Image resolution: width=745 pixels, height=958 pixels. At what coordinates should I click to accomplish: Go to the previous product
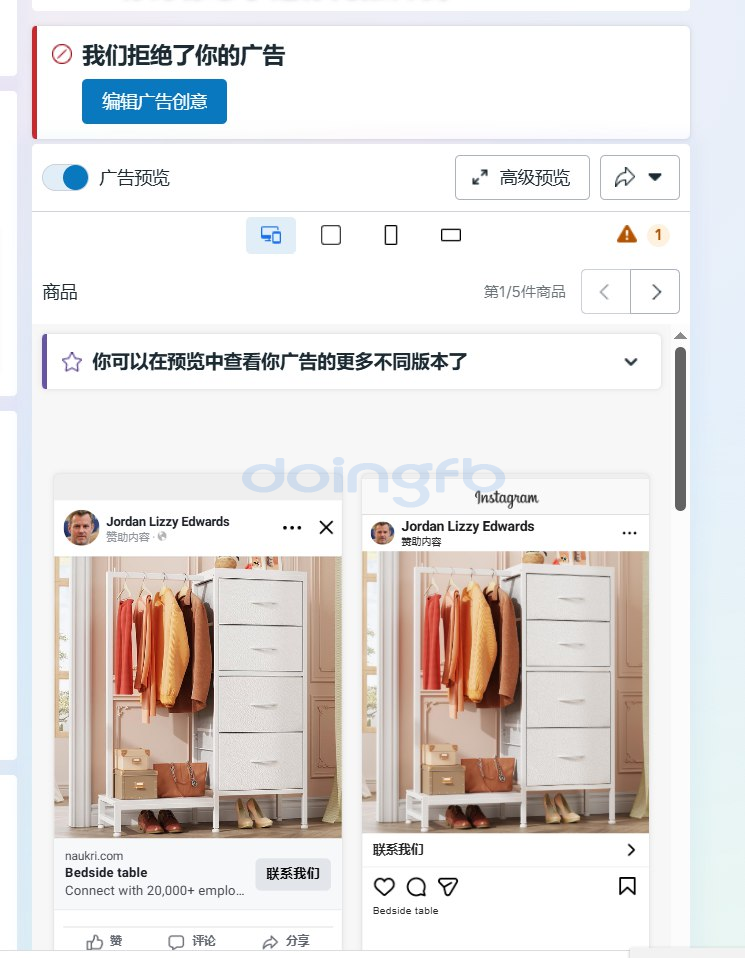click(605, 292)
